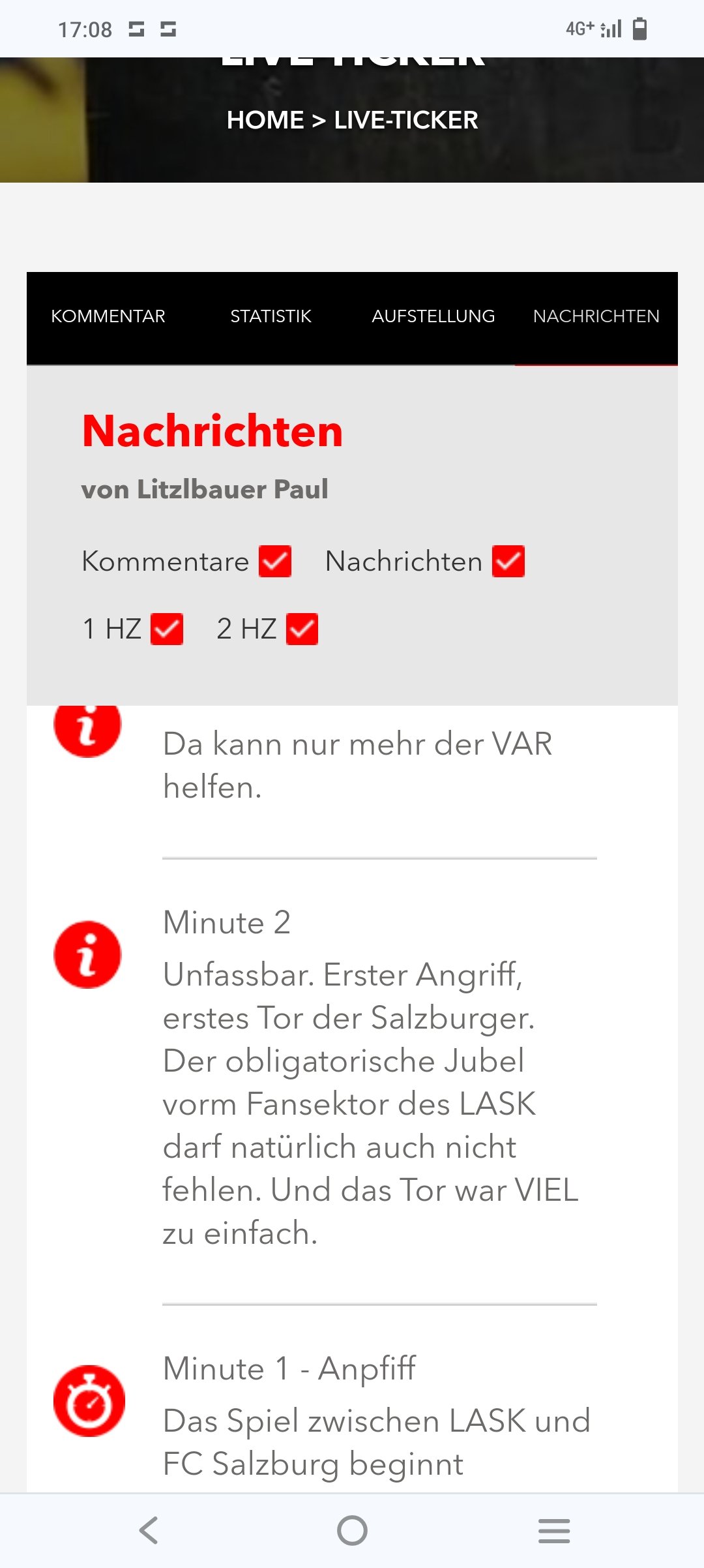
Task: Go to HOME via the breadcrumb
Action: point(265,120)
